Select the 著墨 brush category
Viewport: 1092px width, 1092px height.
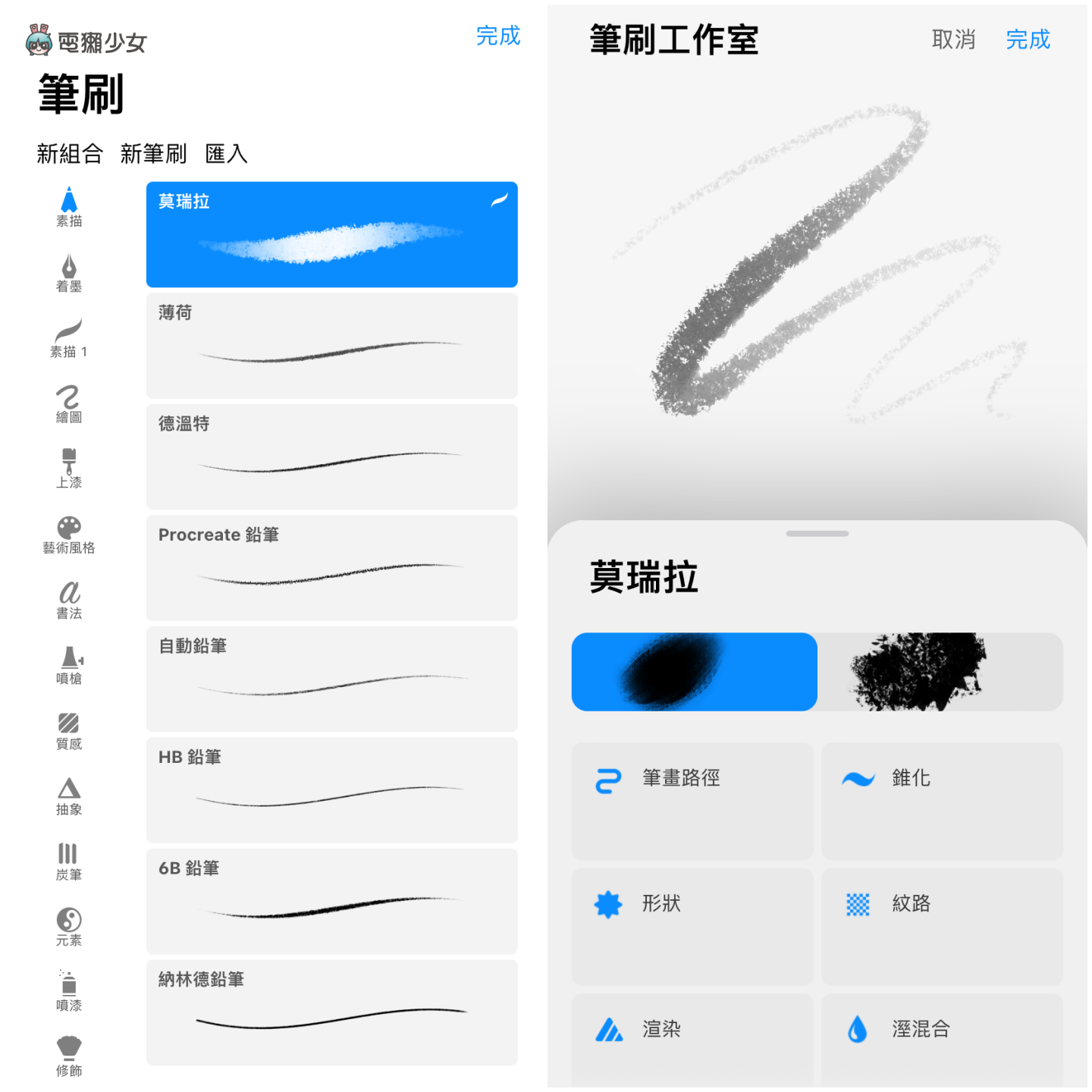point(69,274)
